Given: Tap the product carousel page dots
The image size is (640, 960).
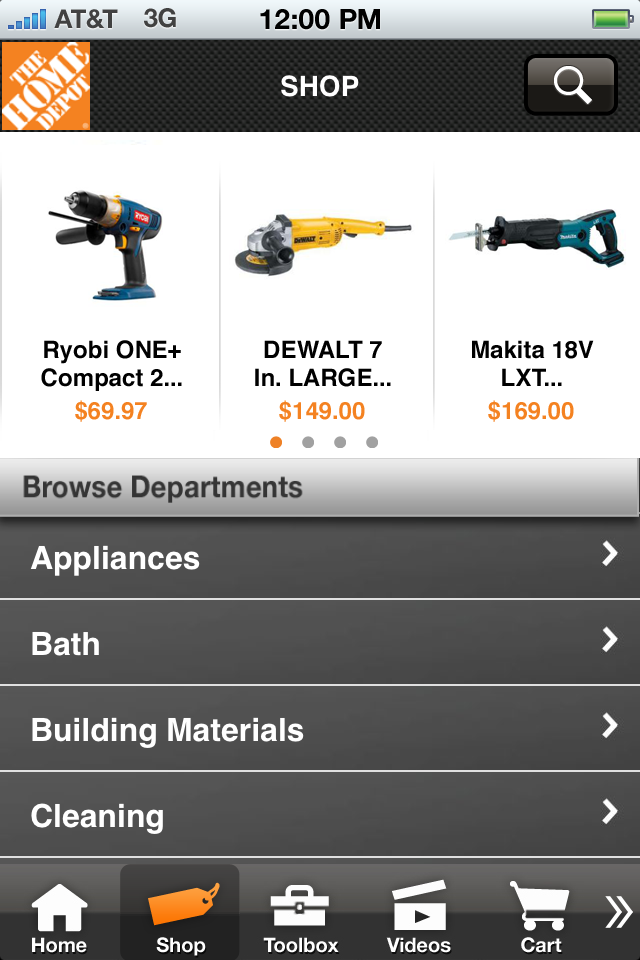Looking at the screenshot, I should click(x=324, y=442).
